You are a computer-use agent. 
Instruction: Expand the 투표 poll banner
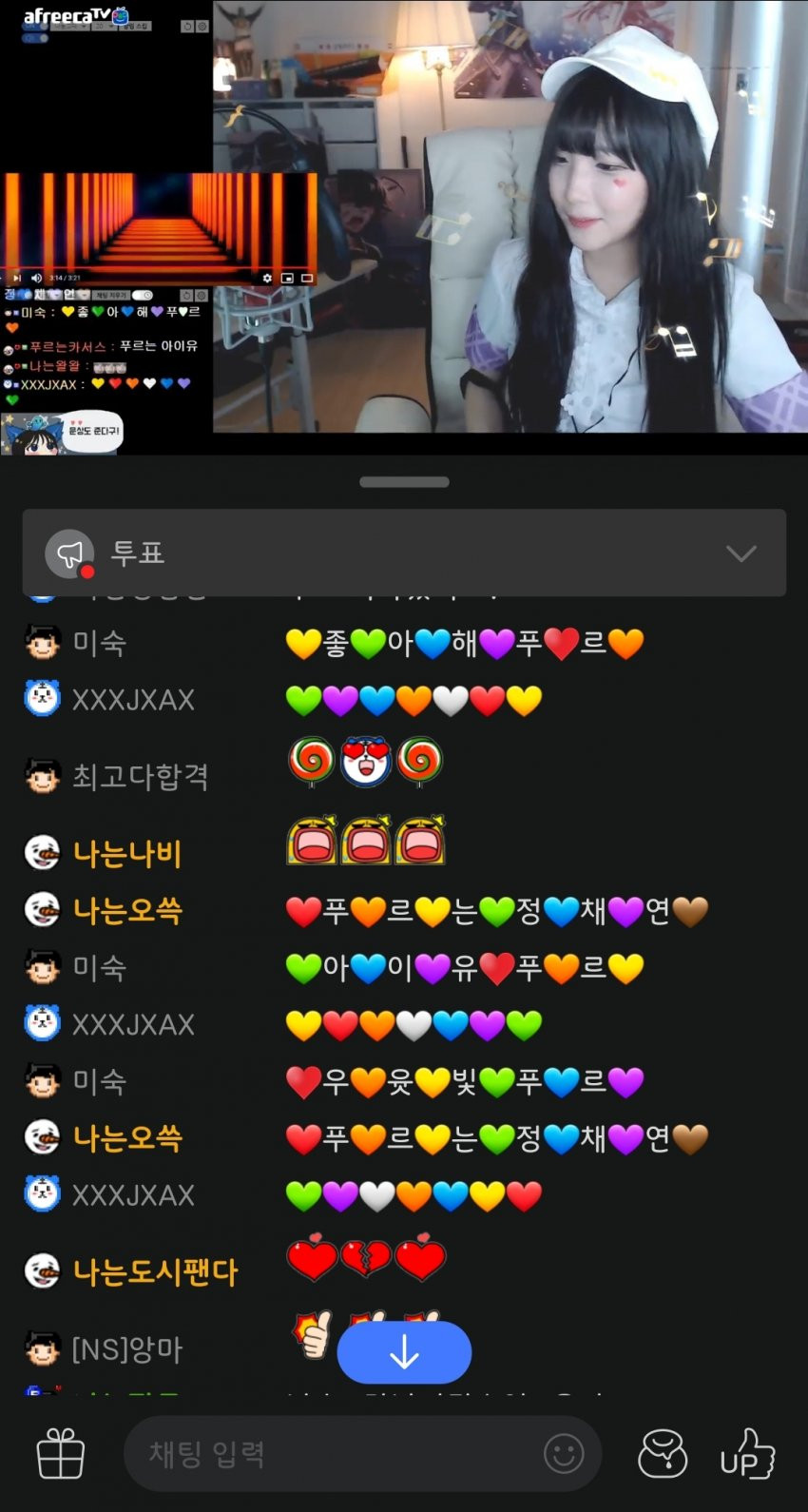741,553
